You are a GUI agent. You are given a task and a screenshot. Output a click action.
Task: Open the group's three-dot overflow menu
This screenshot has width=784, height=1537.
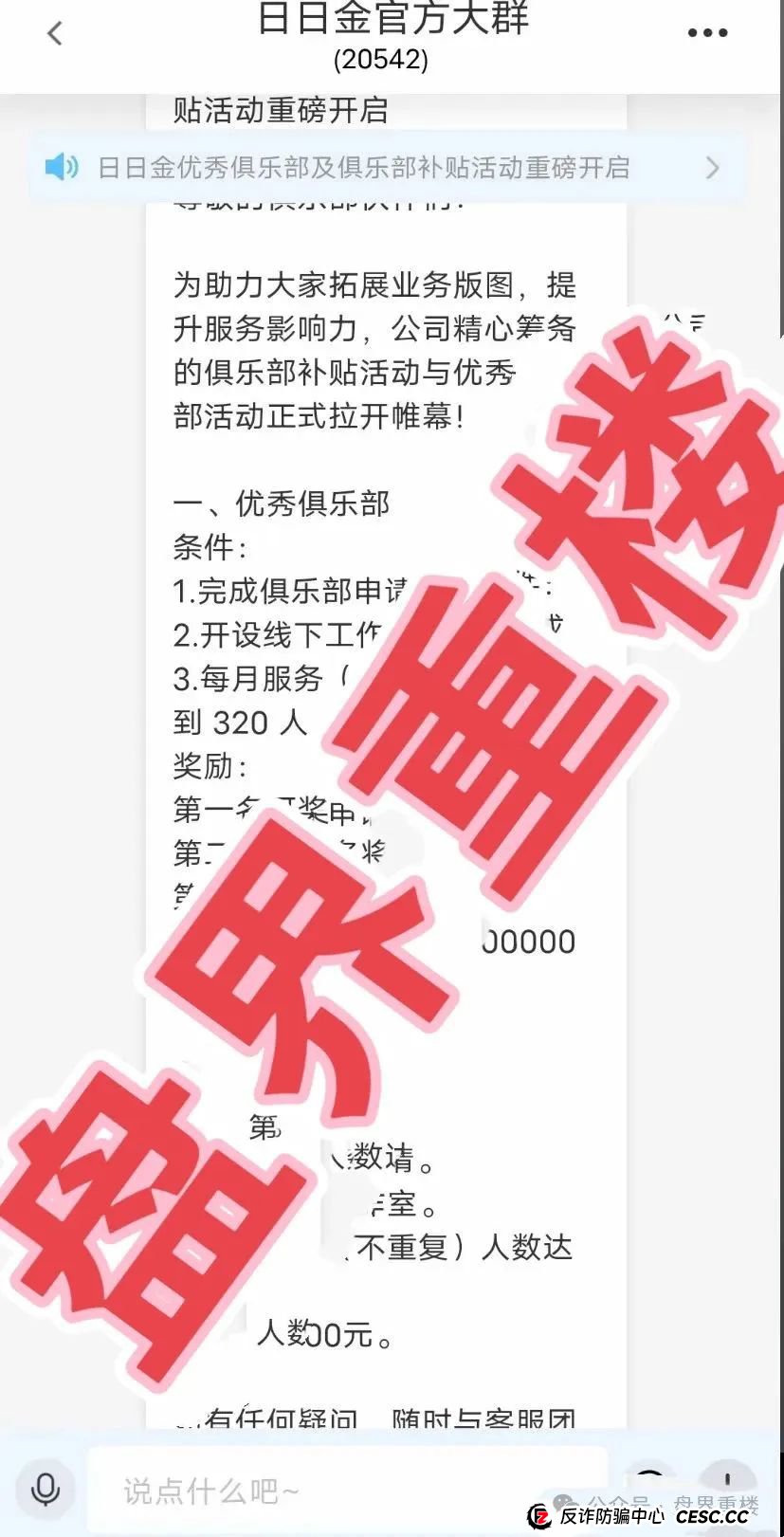[x=707, y=33]
